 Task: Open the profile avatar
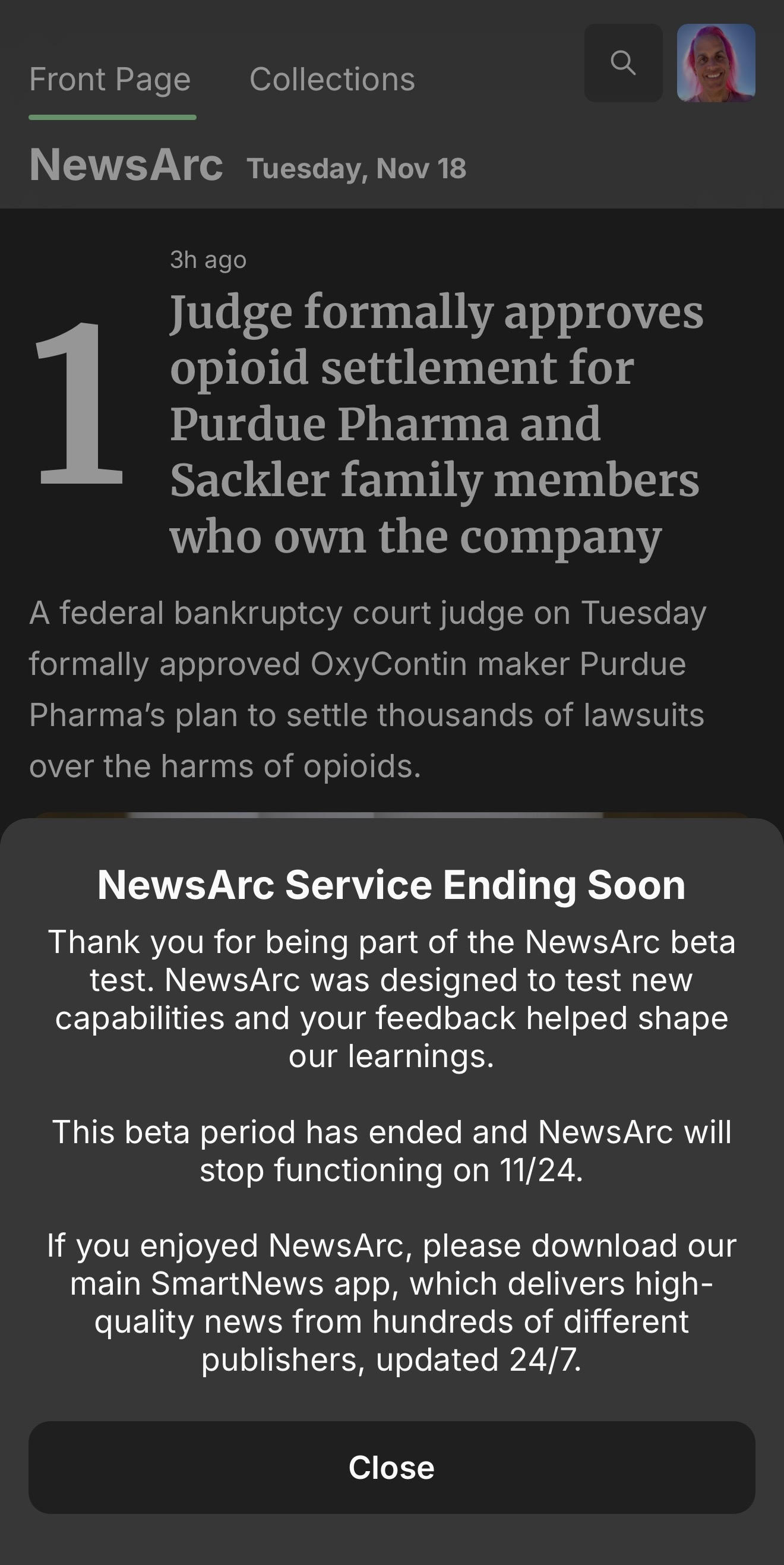point(715,63)
